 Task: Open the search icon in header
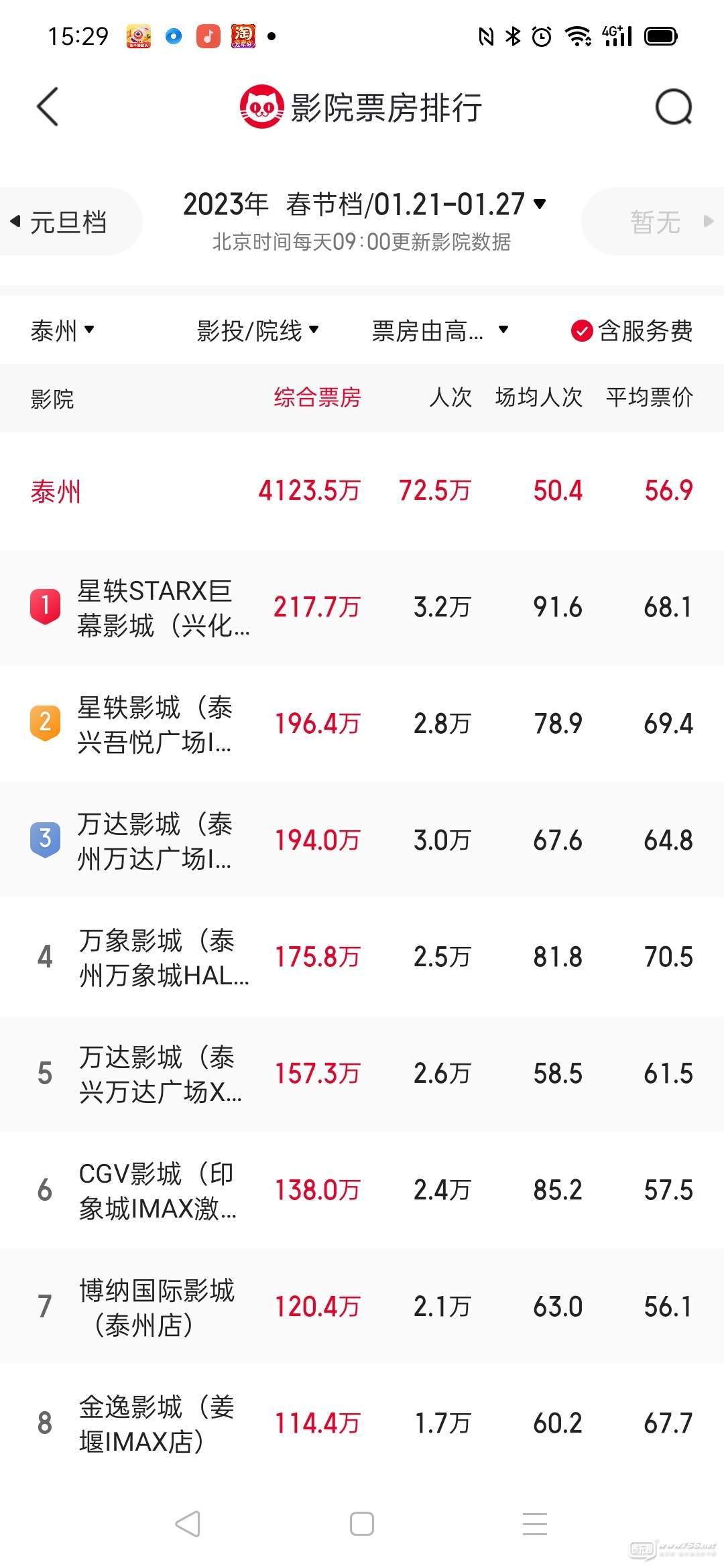pyautogui.click(x=673, y=107)
